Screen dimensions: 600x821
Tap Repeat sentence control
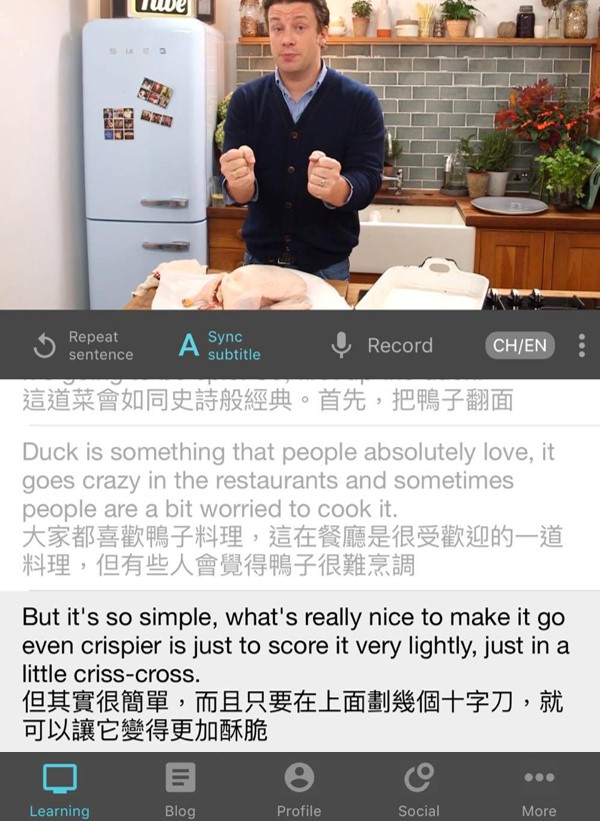click(83, 346)
